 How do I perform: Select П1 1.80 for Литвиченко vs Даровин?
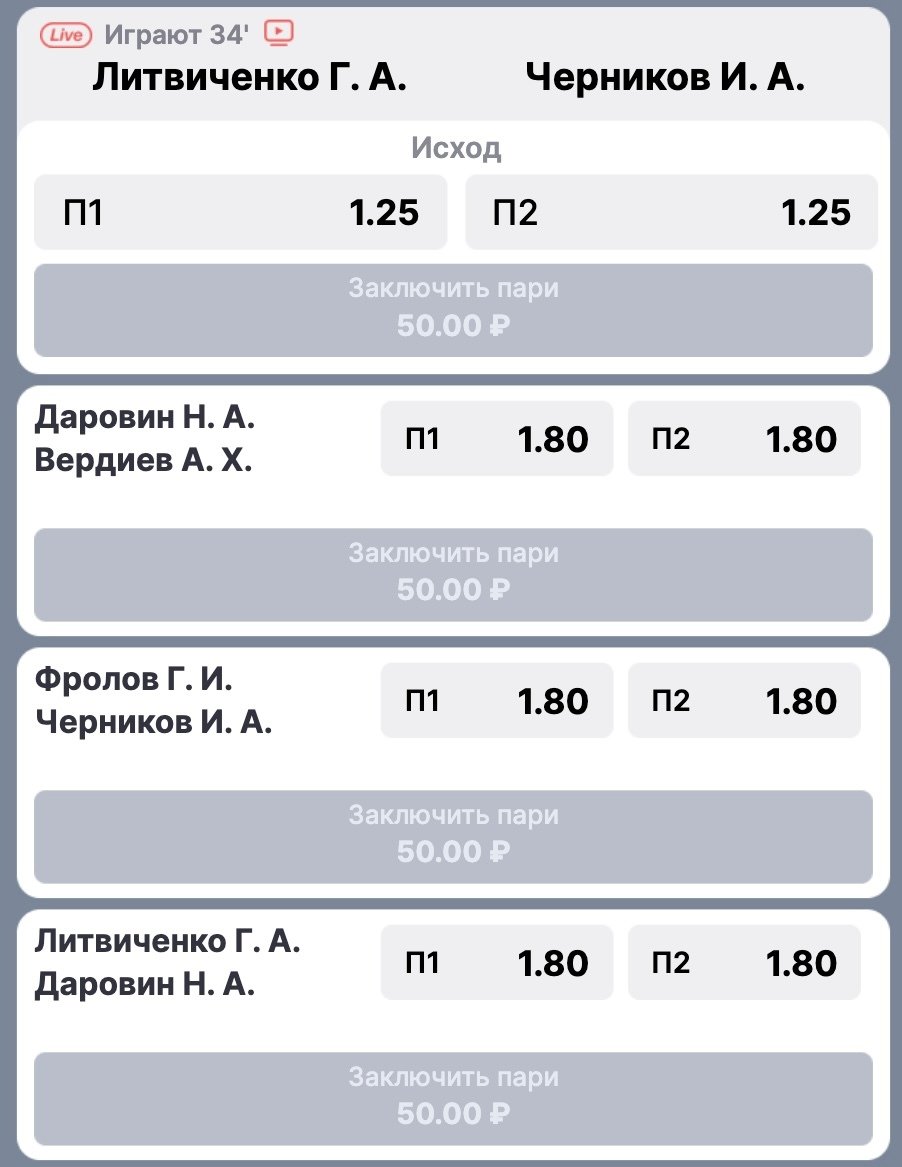pyautogui.click(x=496, y=963)
